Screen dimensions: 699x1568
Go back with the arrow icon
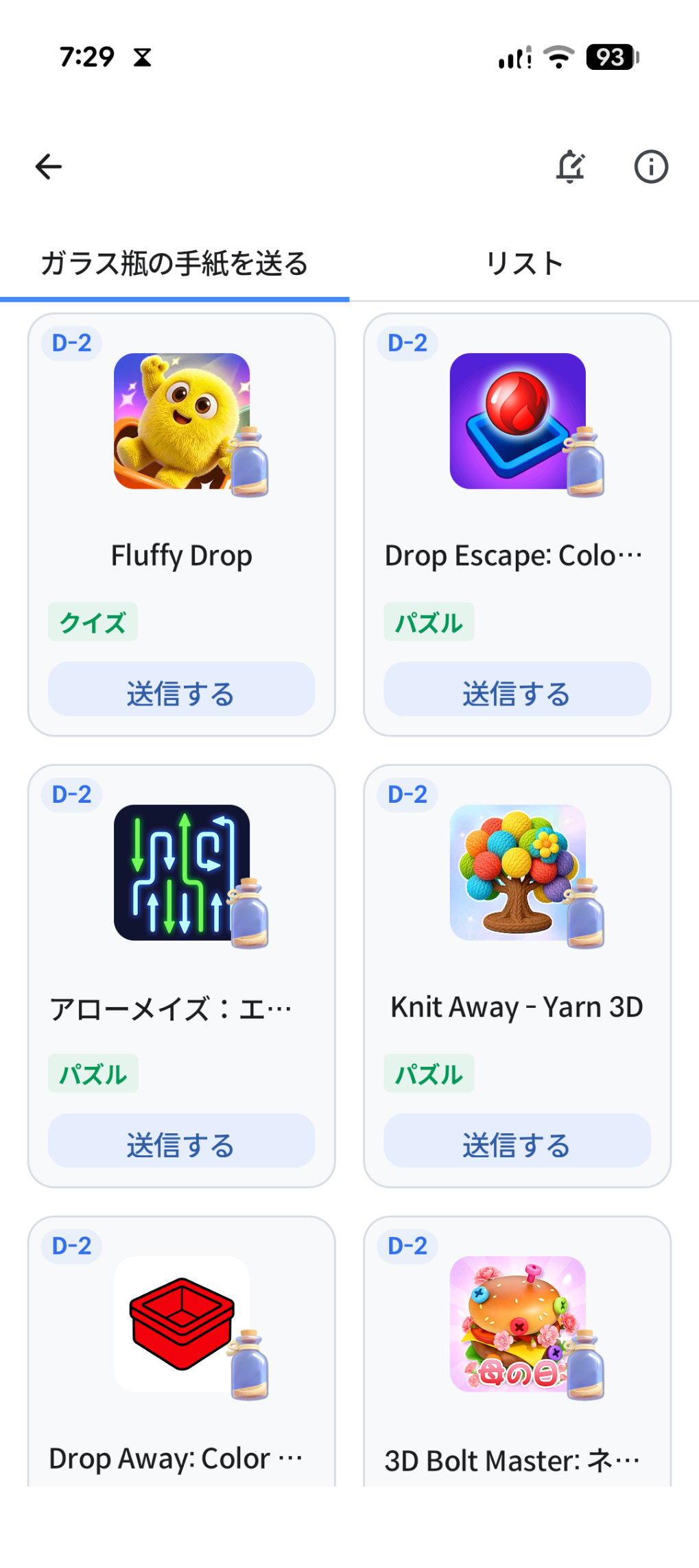[48, 167]
